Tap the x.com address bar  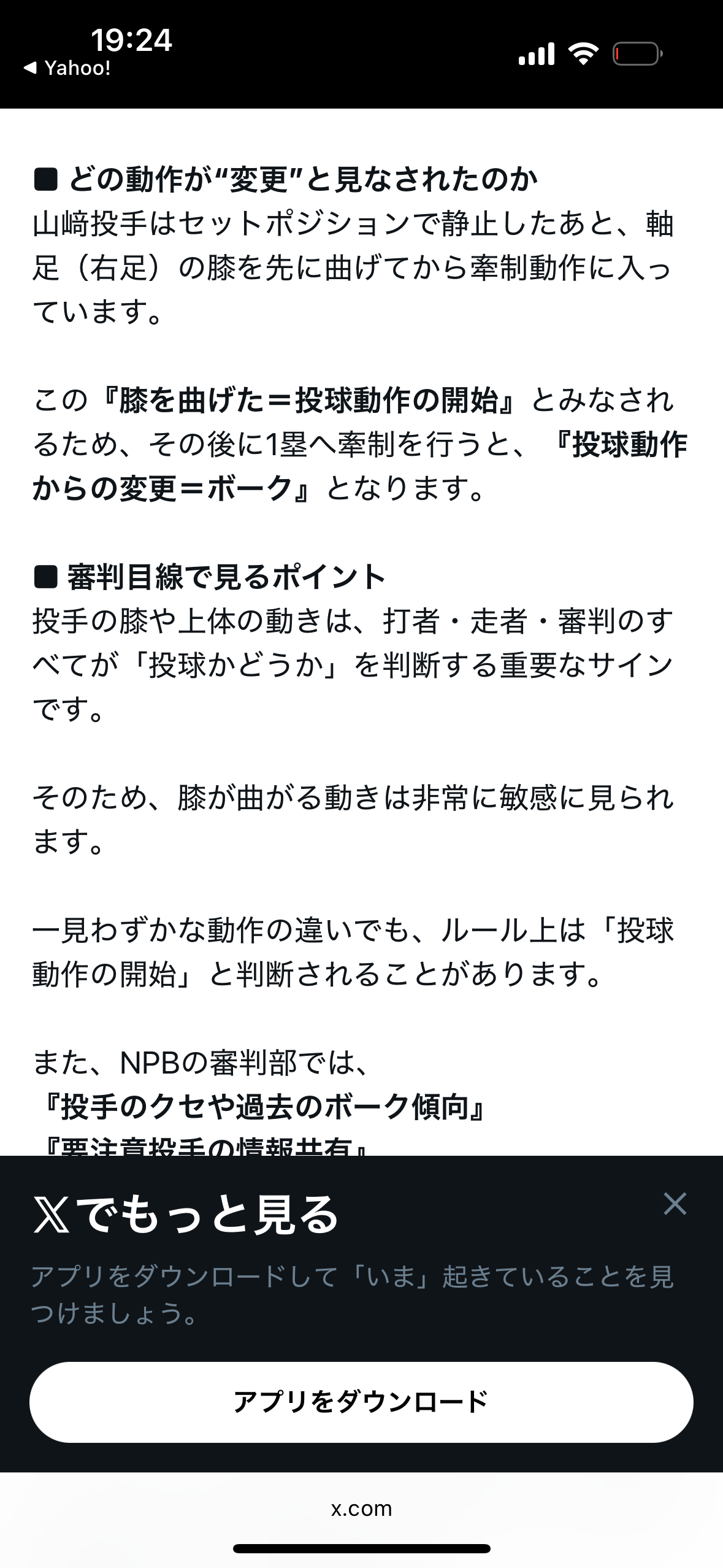(361, 1508)
